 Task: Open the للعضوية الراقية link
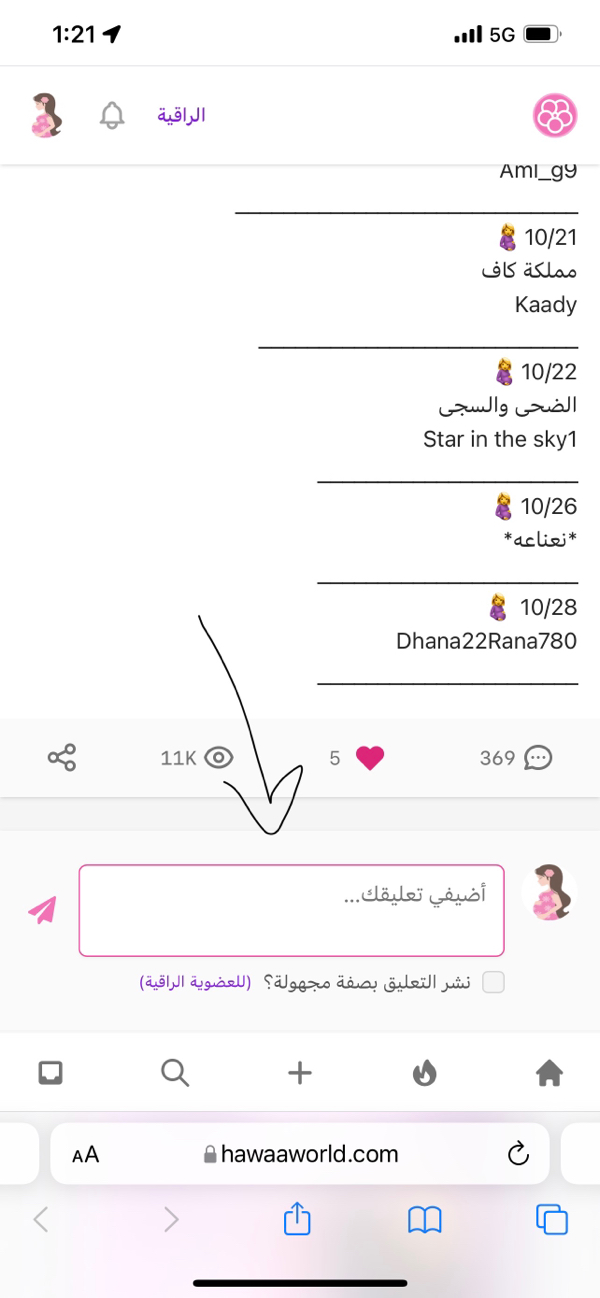pos(195,983)
